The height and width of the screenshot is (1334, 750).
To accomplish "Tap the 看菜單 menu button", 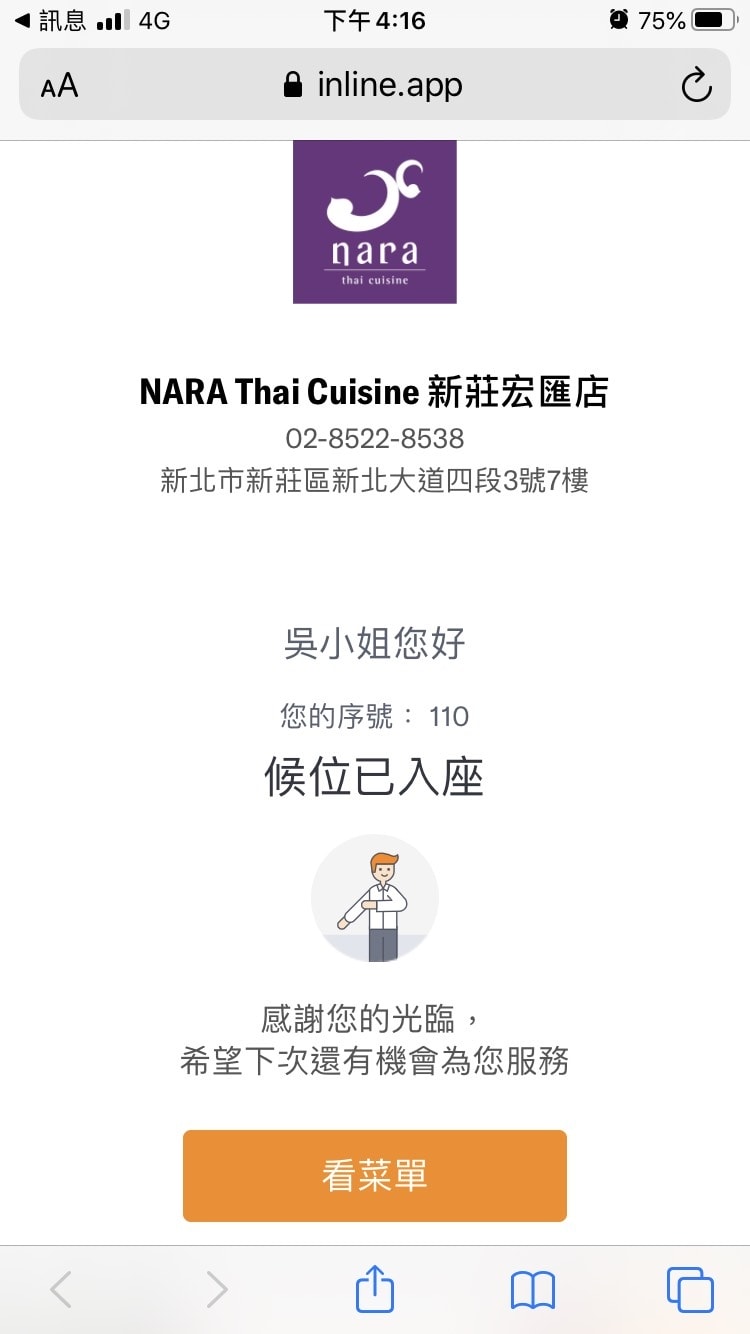I will pos(374,1175).
